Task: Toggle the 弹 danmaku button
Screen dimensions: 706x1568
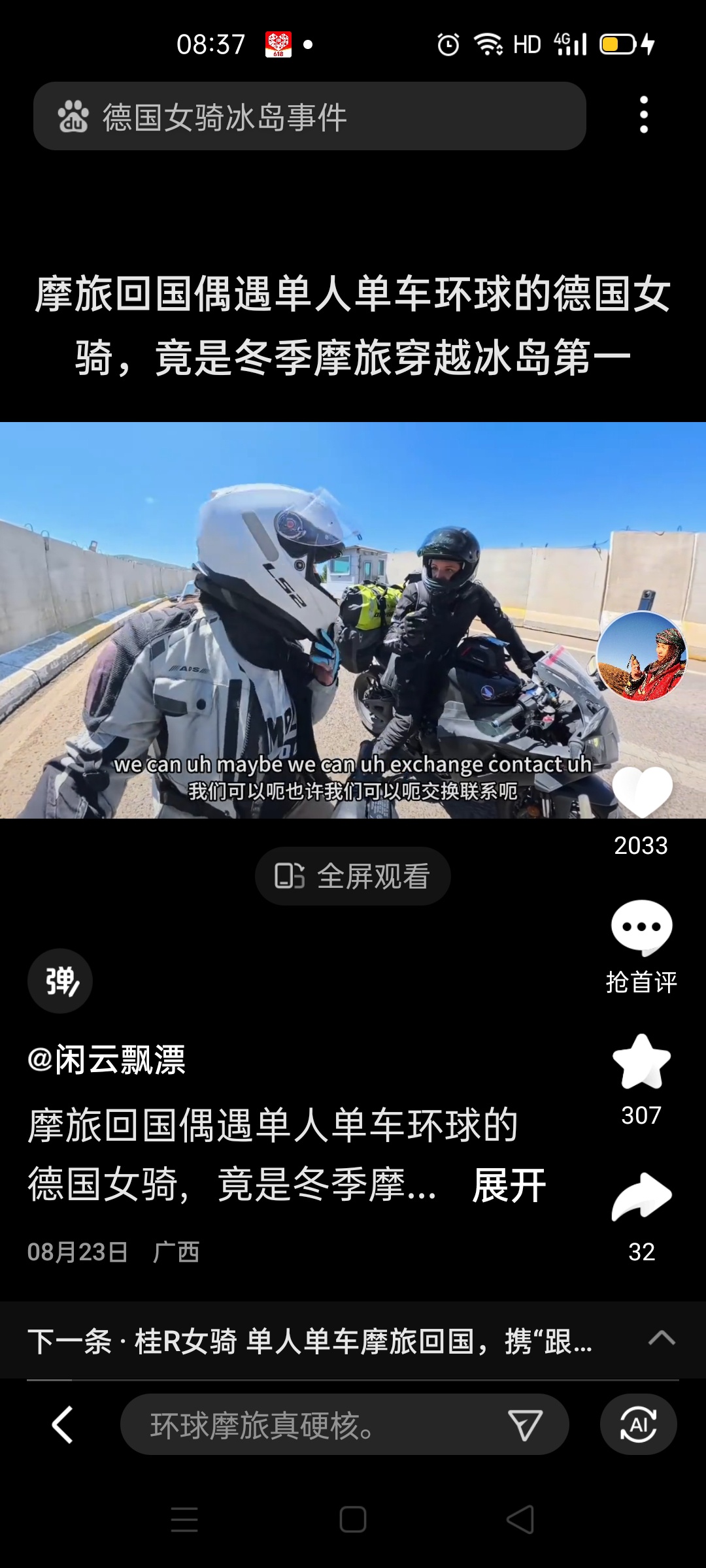Action: (60, 981)
